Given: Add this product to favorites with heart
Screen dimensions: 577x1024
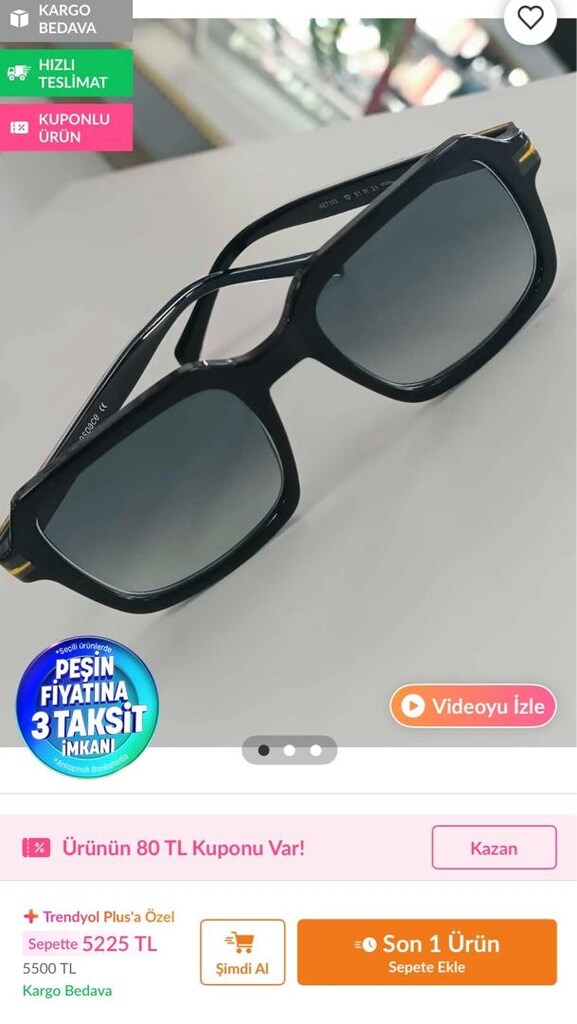Looking at the screenshot, I should coord(530,18).
